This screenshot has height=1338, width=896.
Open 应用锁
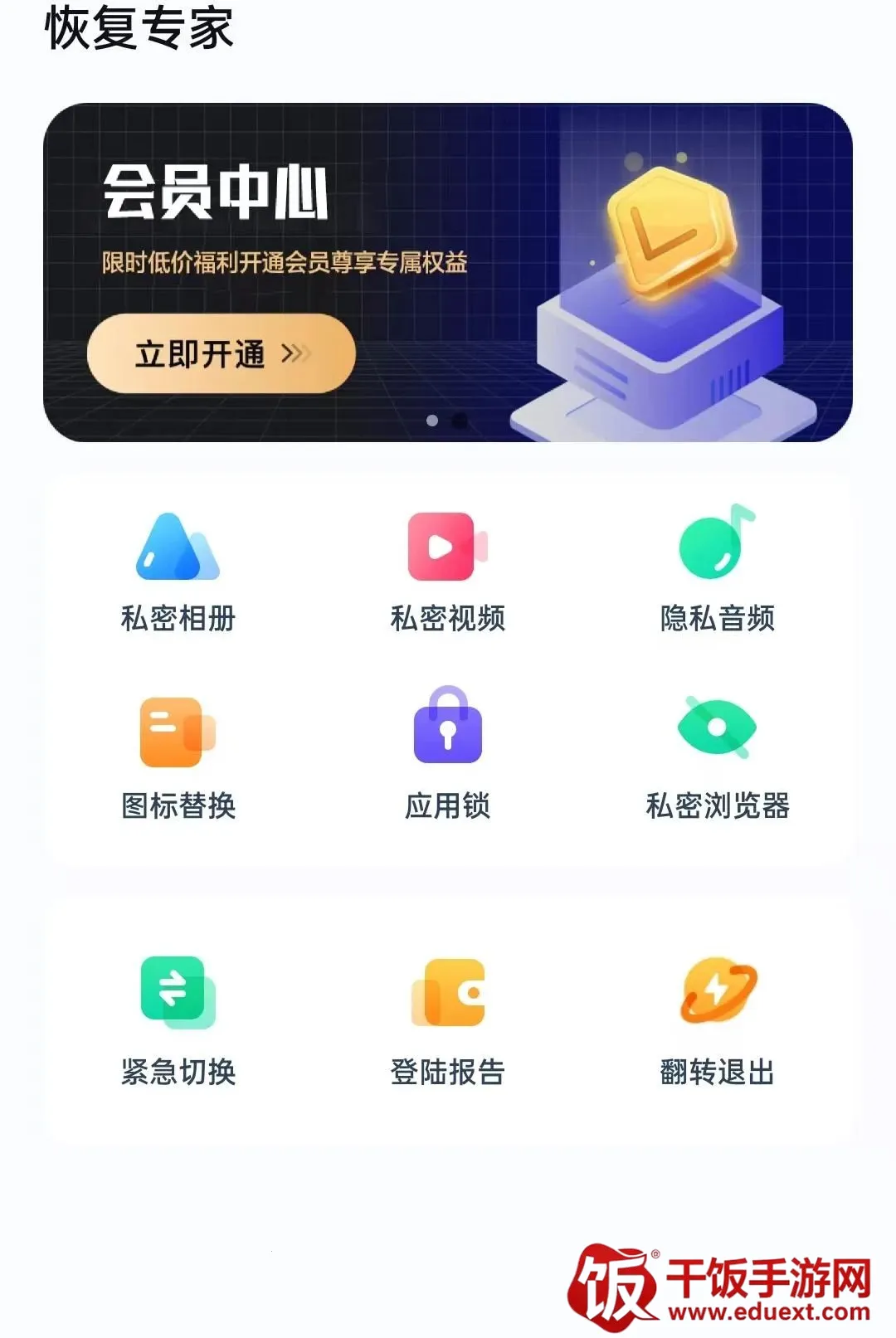(x=448, y=755)
